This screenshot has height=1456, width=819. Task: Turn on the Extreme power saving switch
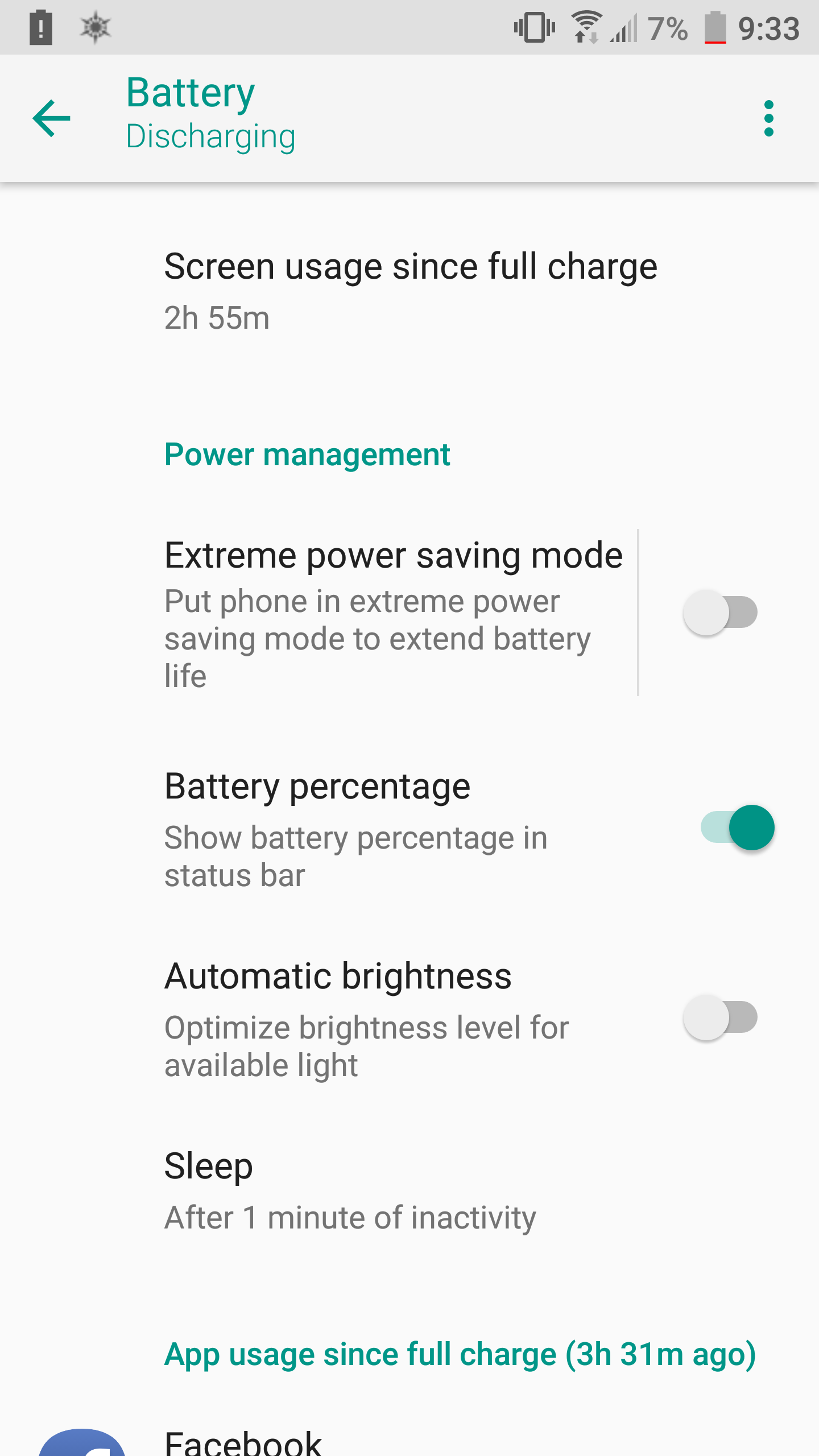pyautogui.click(x=720, y=613)
